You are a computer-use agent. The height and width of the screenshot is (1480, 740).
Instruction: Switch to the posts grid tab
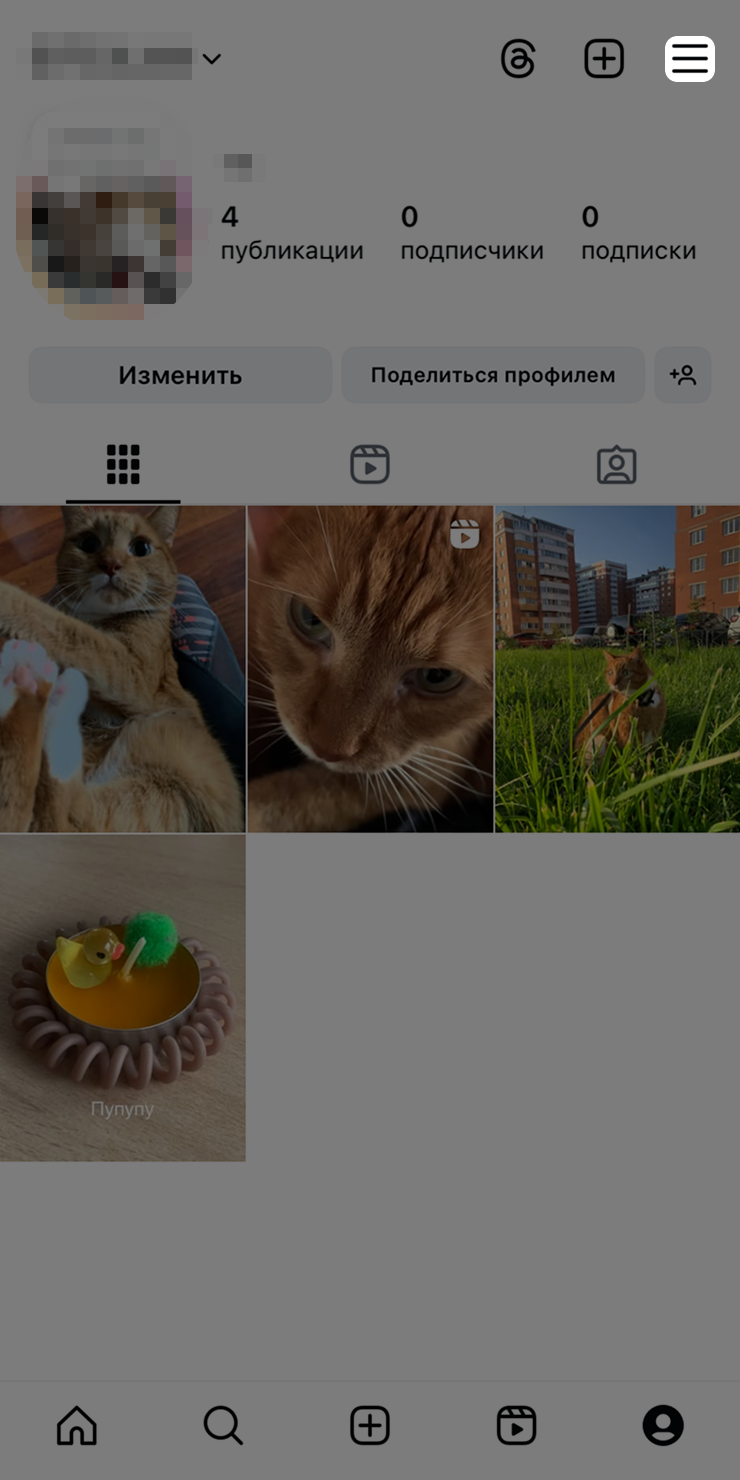pyautogui.click(x=123, y=465)
